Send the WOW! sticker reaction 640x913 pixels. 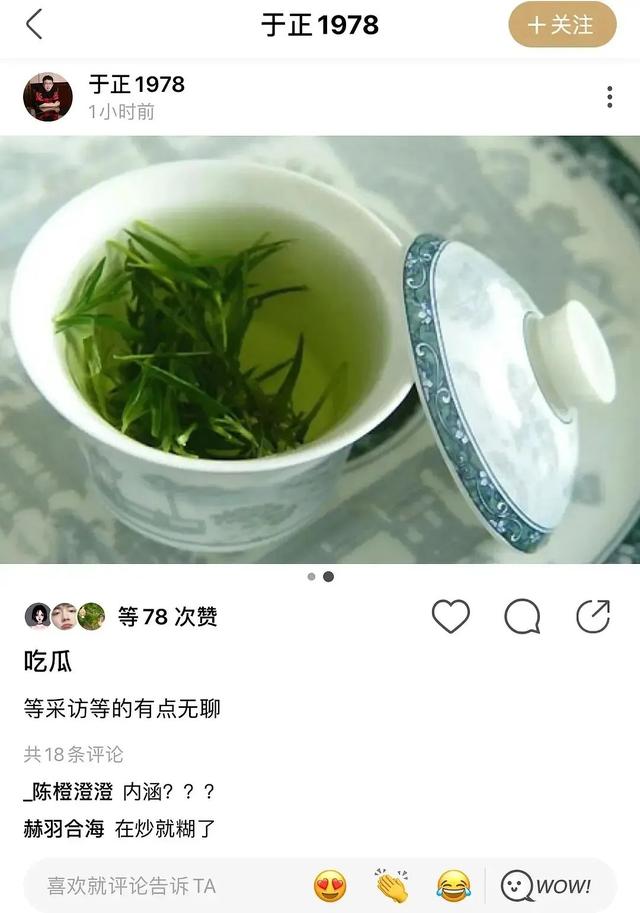[546, 886]
